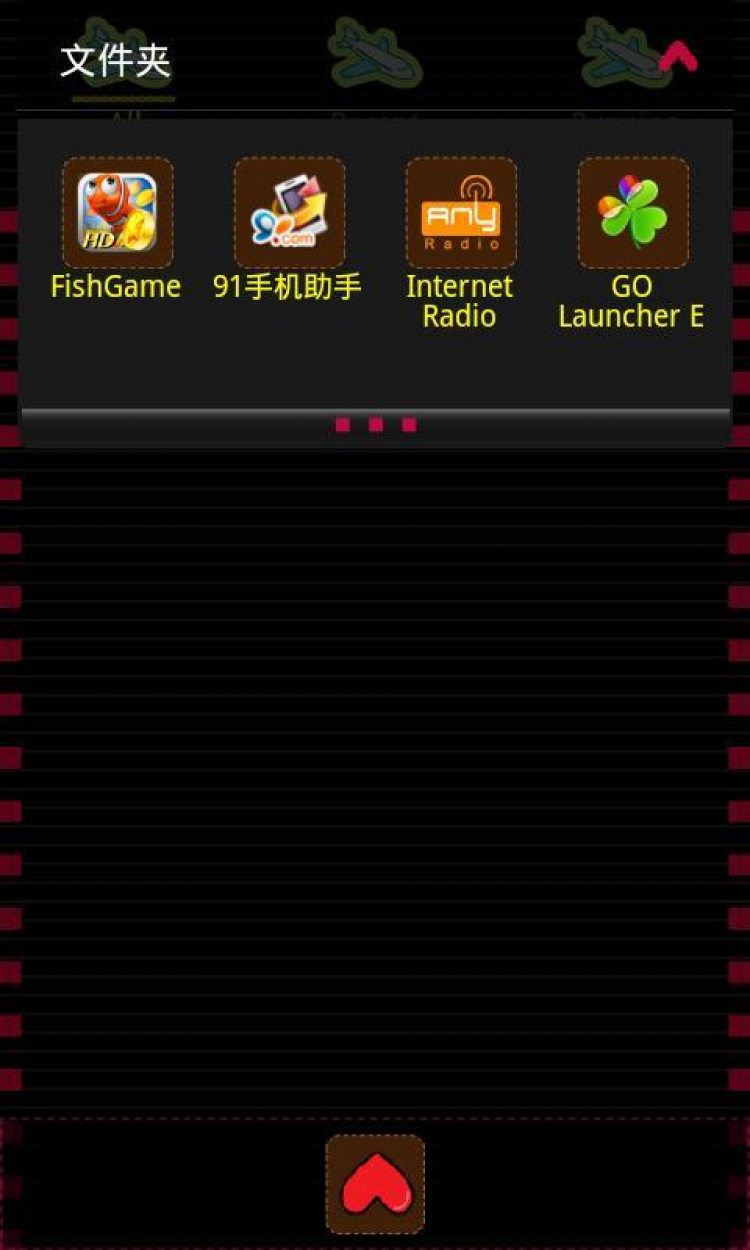Launch 91手机助手 app
750x1250 pixels.
289,212
